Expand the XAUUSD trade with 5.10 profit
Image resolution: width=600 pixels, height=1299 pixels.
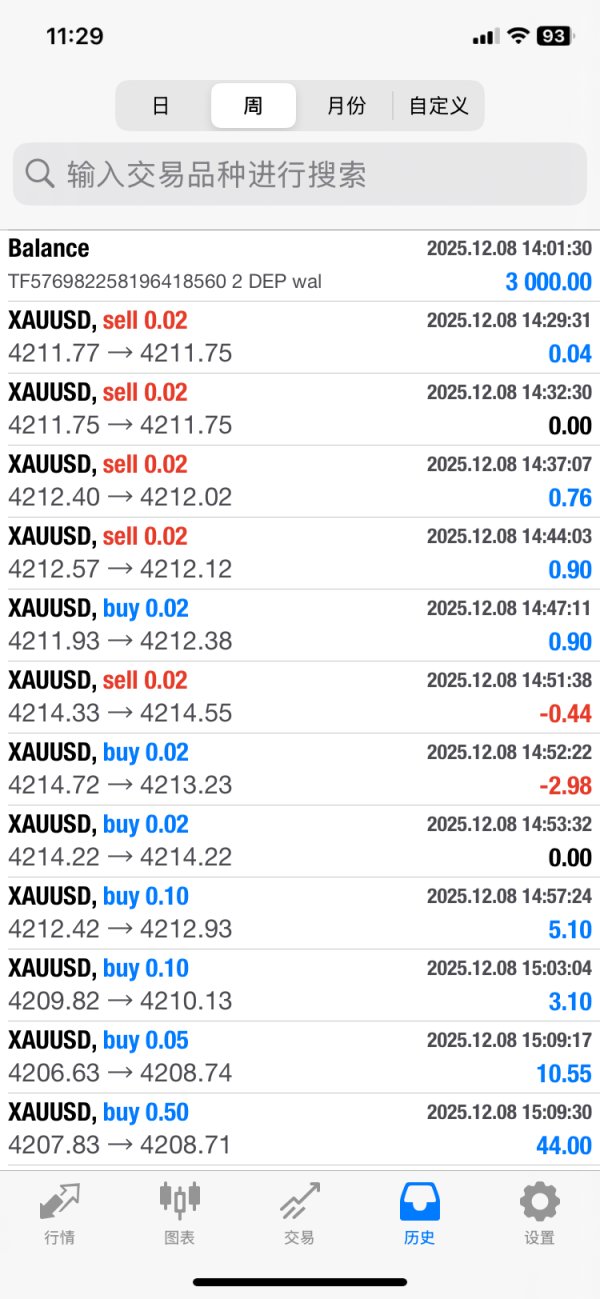(x=300, y=913)
